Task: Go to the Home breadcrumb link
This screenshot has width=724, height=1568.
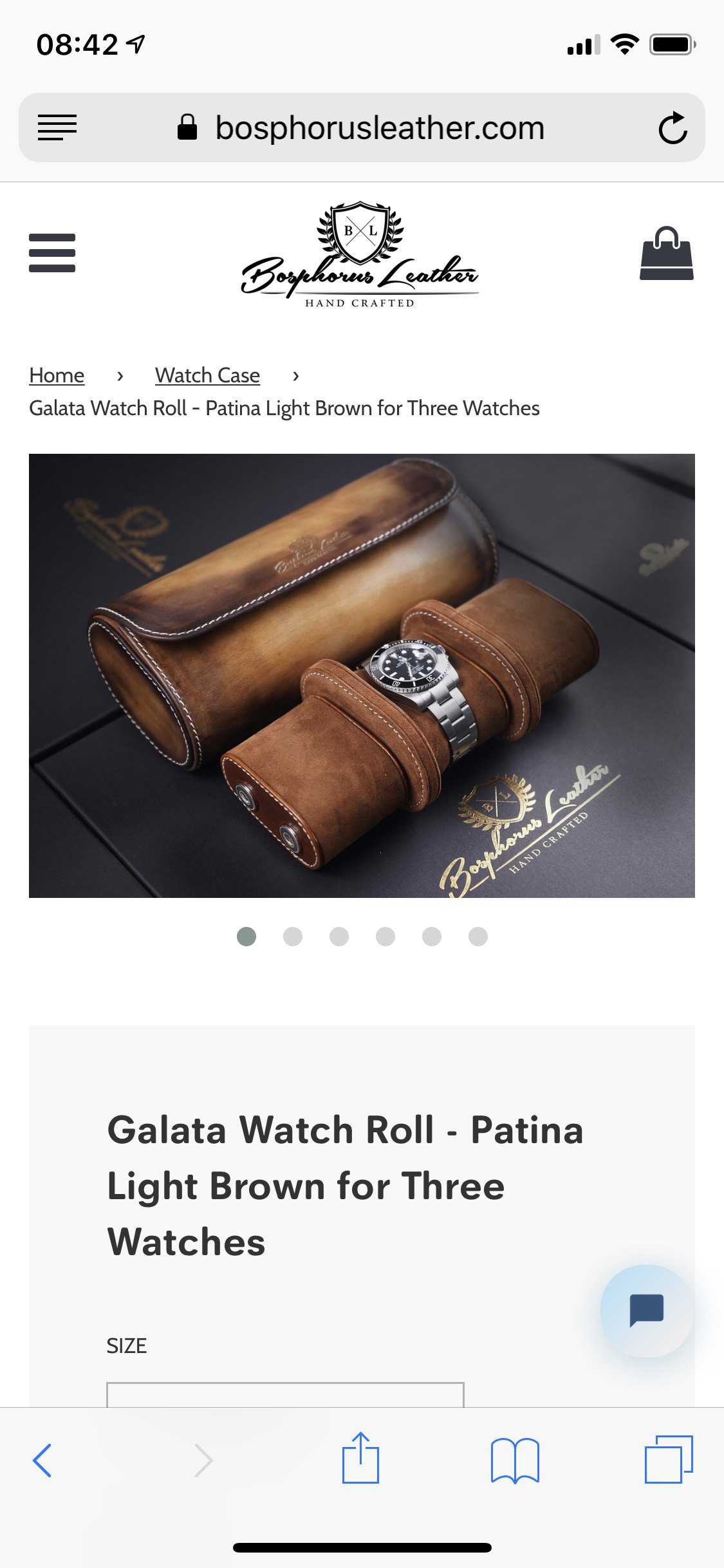Action: click(57, 375)
